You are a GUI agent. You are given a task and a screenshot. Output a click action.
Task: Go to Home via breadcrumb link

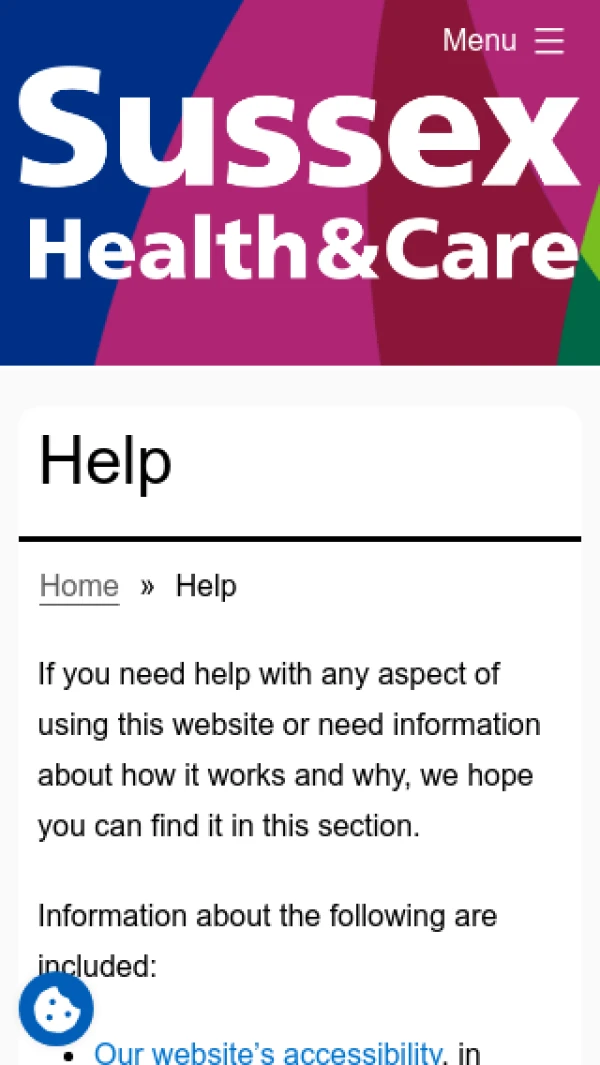tap(79, 586)
